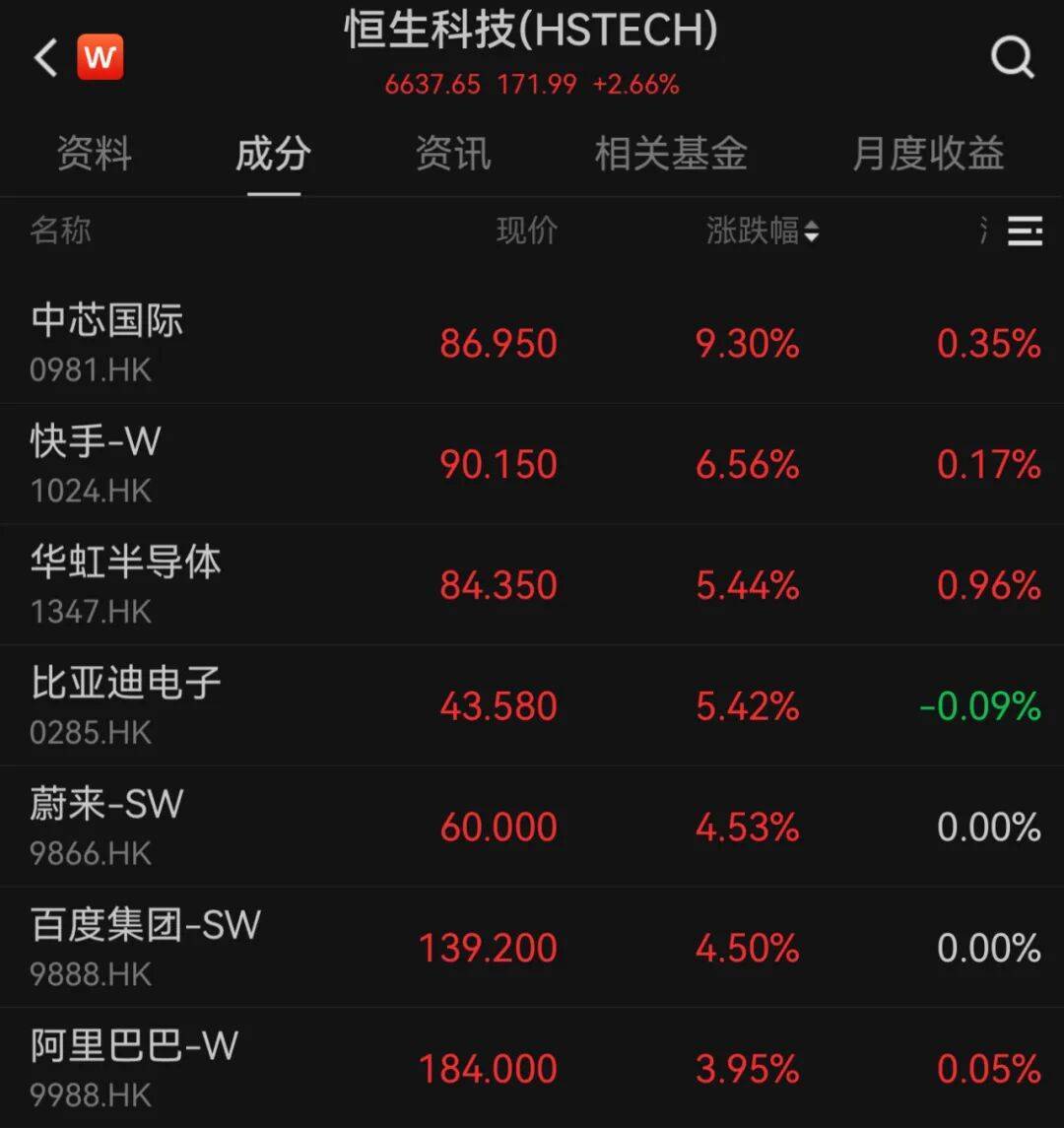The height and width of the screenshot is (1128, 1064).
Task: Switch to the 资料 tab
Action: 94,155
